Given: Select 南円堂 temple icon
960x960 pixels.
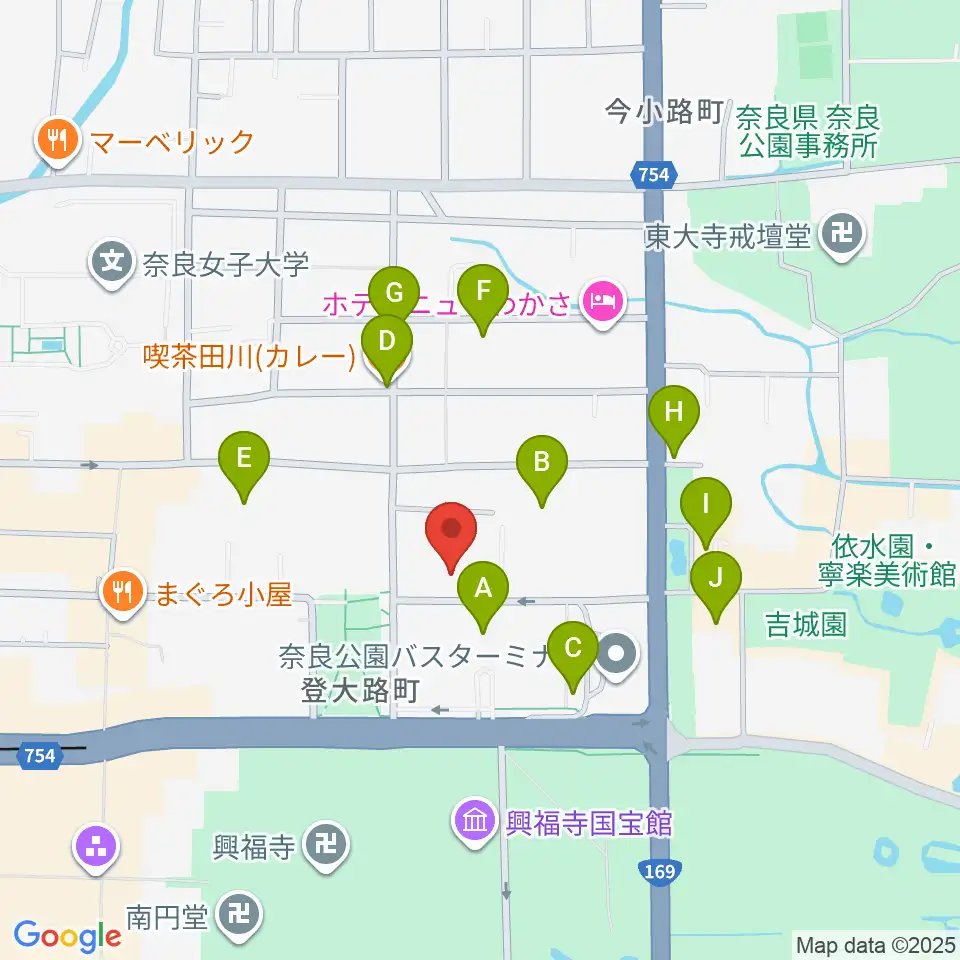Looking at the screenshot, I should pos(239,913).
